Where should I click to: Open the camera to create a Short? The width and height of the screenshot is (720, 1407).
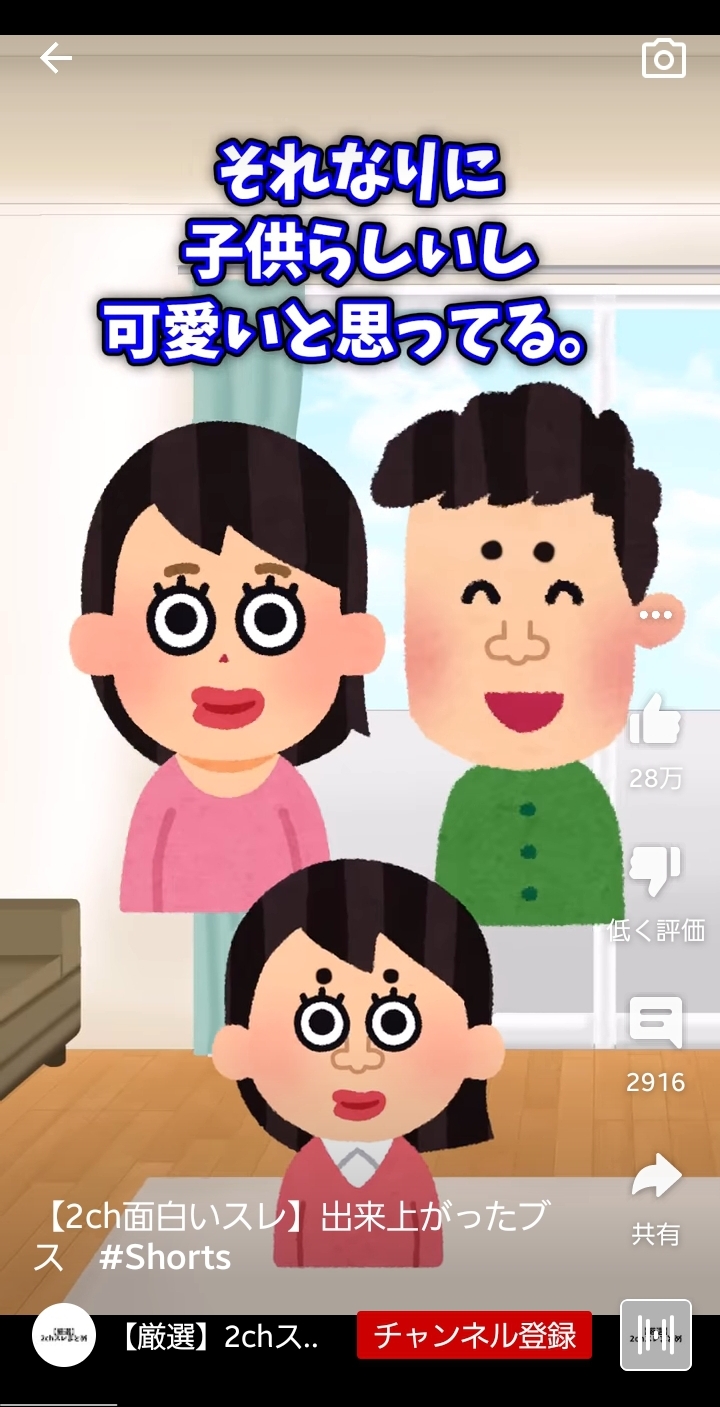(x=664, y=59)
